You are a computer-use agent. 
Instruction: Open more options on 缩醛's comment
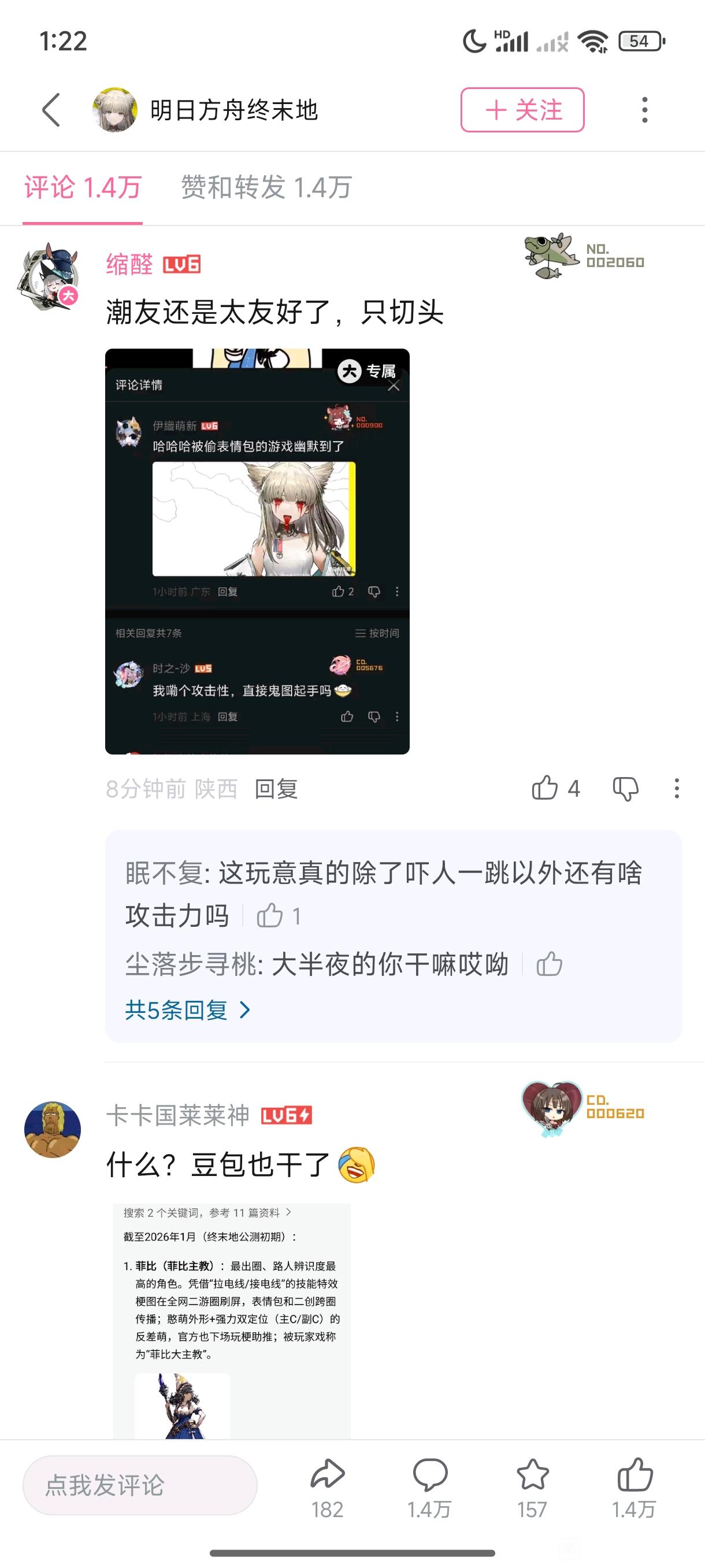[677, 788]
